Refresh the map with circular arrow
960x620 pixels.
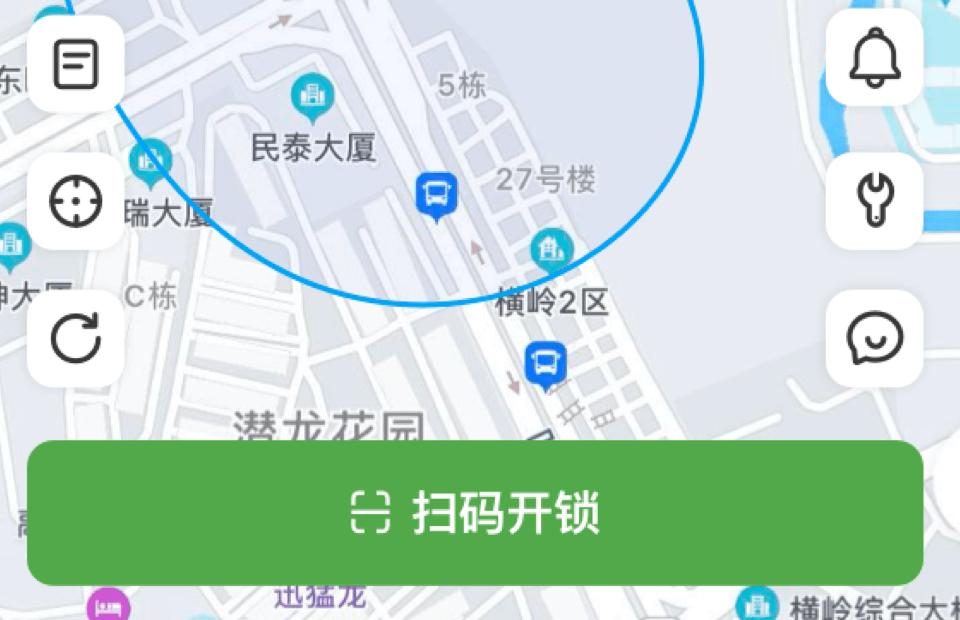click(76, 339)
